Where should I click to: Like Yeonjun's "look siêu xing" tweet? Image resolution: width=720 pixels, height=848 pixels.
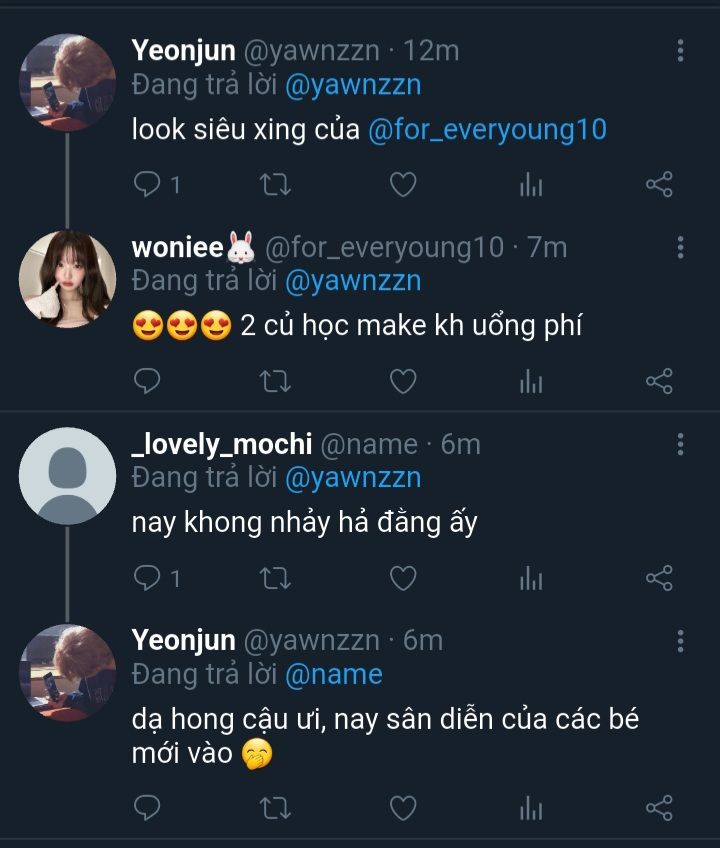tap(402, 185)
